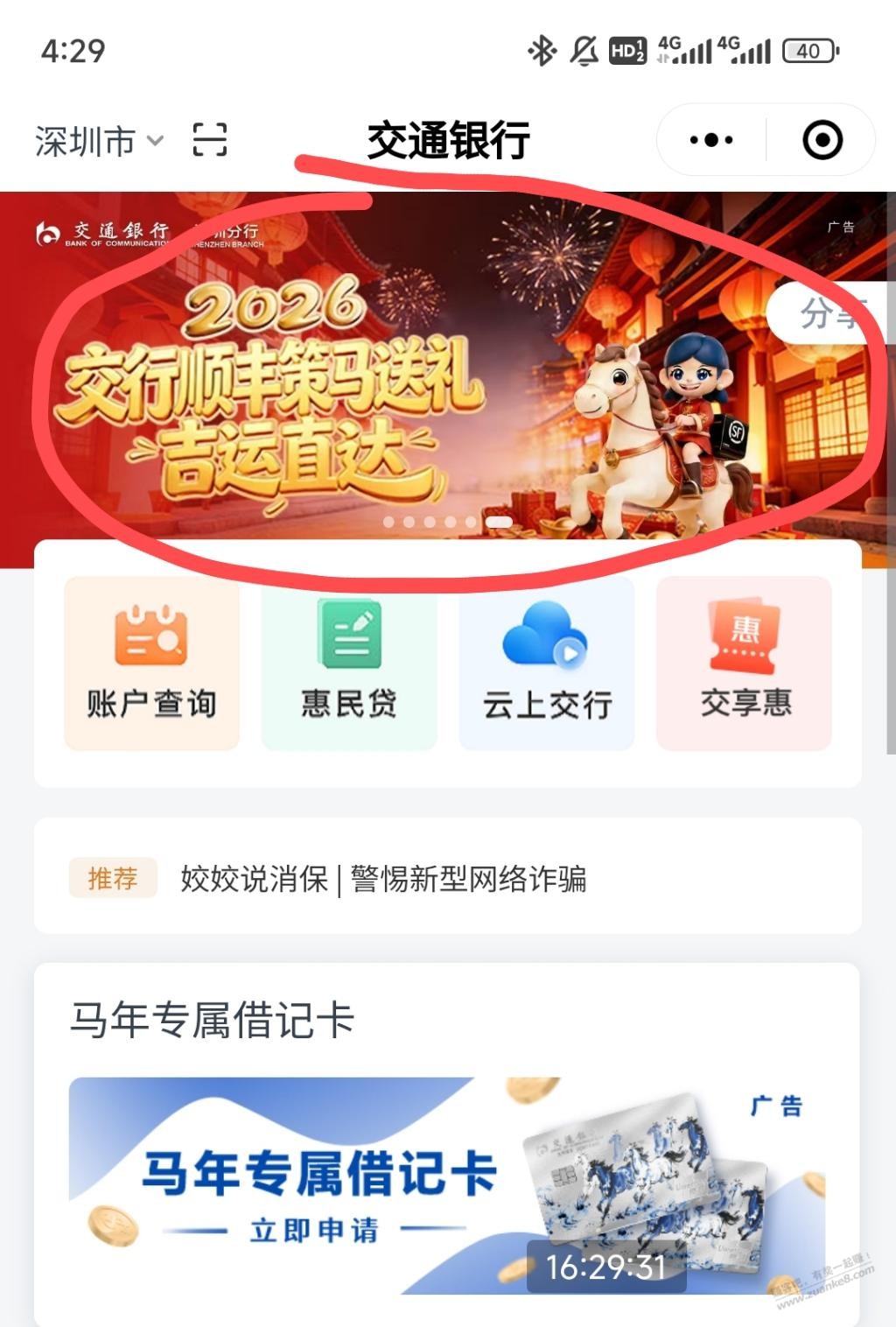
Task: Select the 惠民贷 loan shortcut
Action: click(x=348, y=663)
